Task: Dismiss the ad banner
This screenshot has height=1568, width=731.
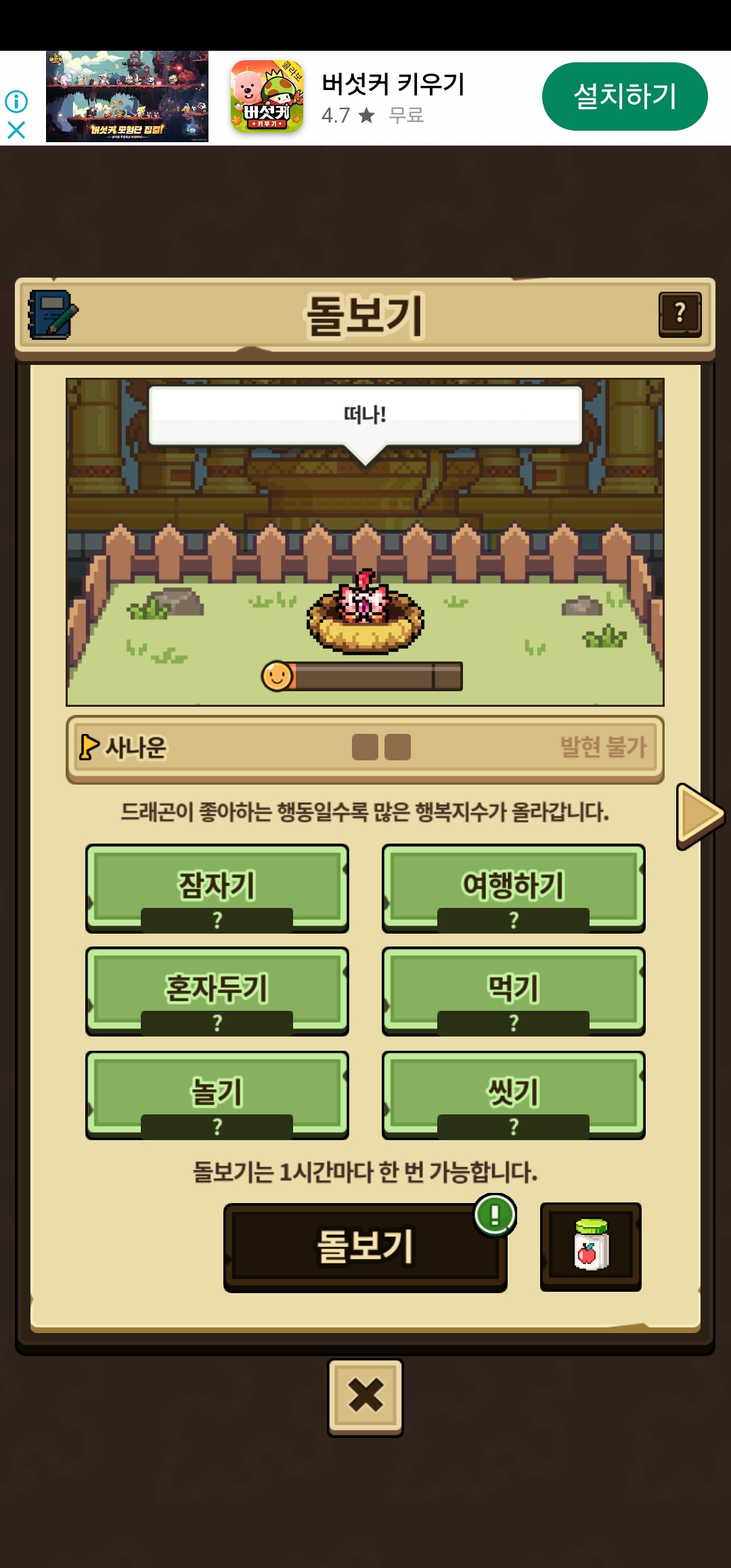Action: 16,129
